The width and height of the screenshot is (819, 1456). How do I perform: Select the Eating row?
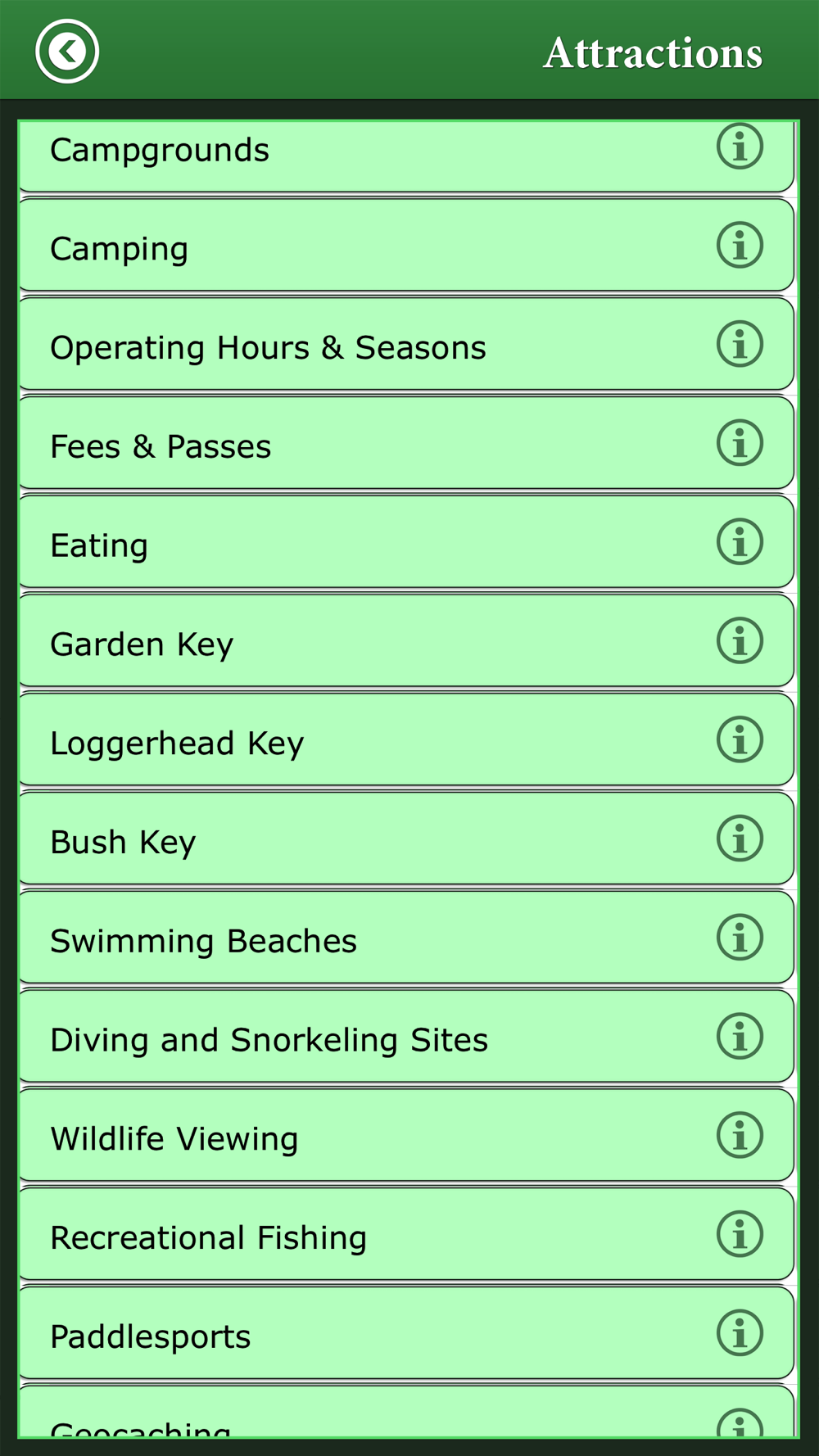(x=406, y=542)
